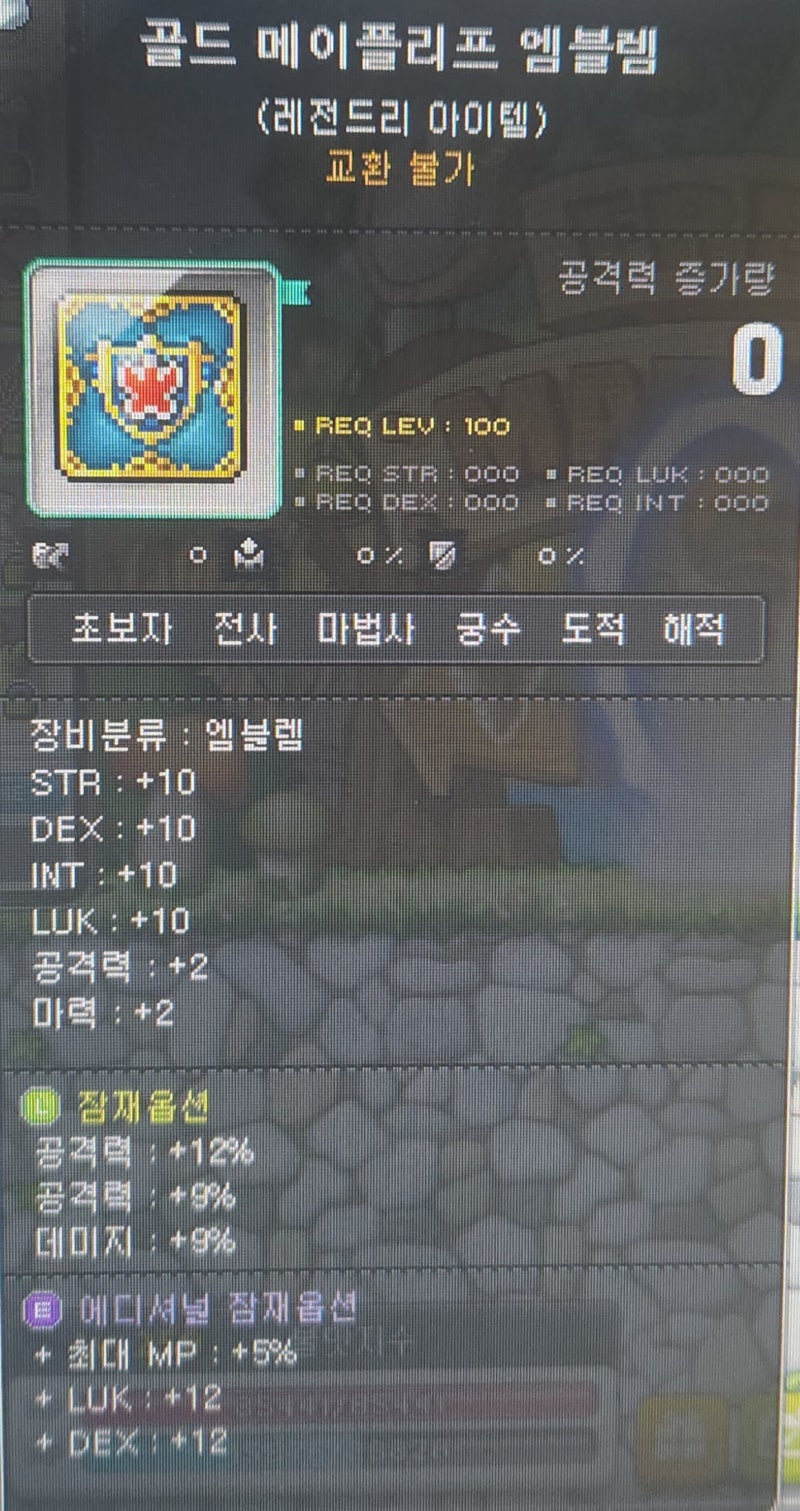Viewport: 800px width, 1511px height.
Task: Switch to the 전사 Warrior tab
Action: [240, 628]
